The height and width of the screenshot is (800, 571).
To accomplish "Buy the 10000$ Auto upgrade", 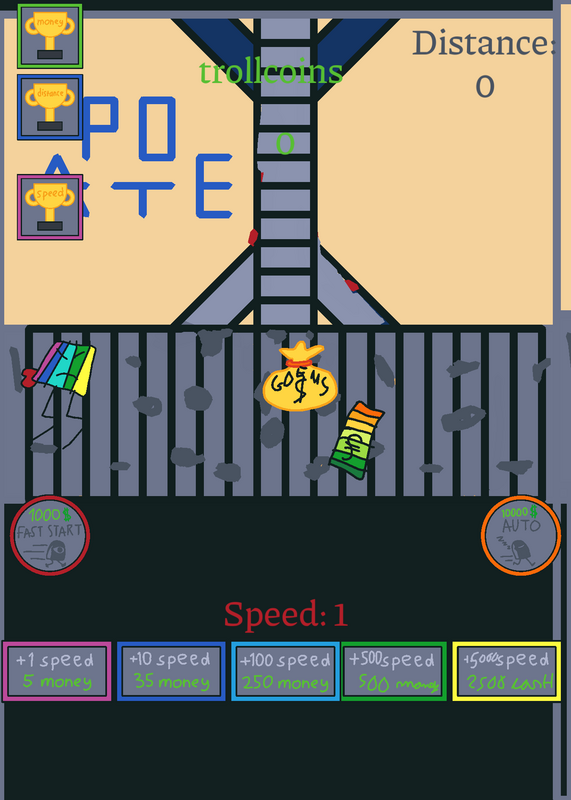I will coord(521,536).
